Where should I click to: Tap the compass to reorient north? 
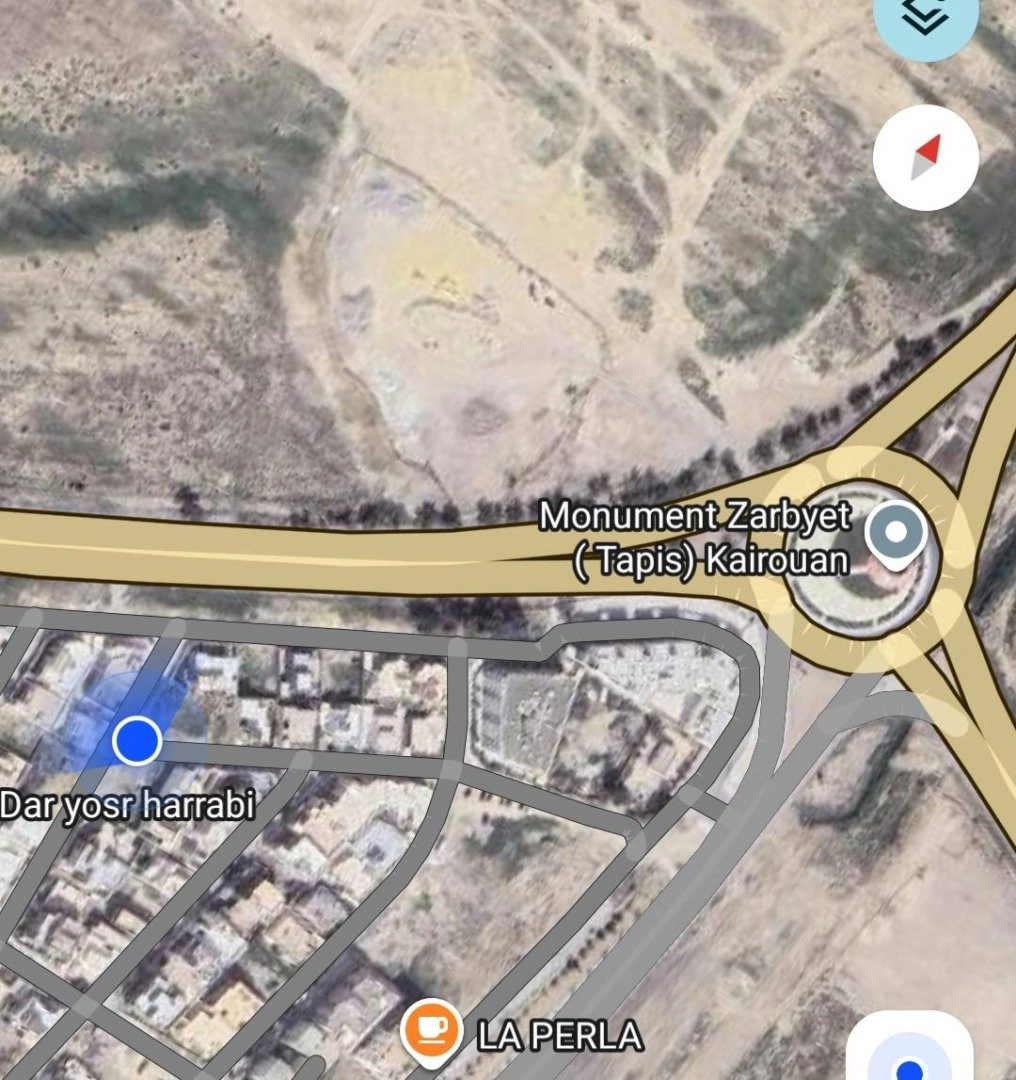[925, 157]
